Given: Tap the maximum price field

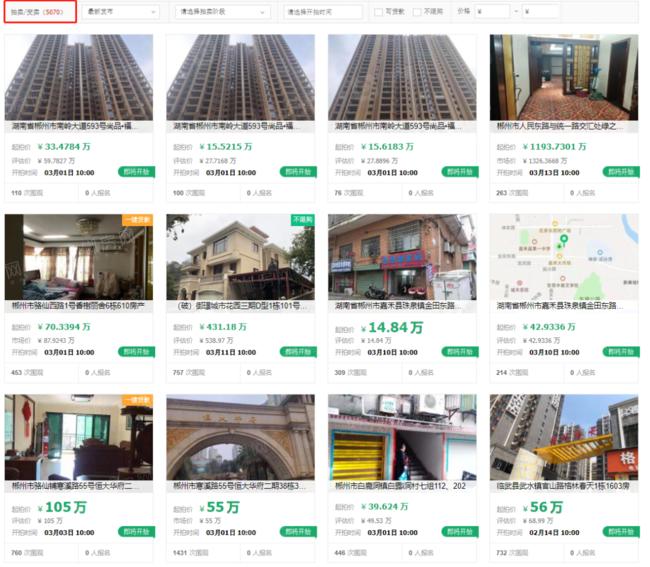Looking at the screenshot, I should pos(542,12).
